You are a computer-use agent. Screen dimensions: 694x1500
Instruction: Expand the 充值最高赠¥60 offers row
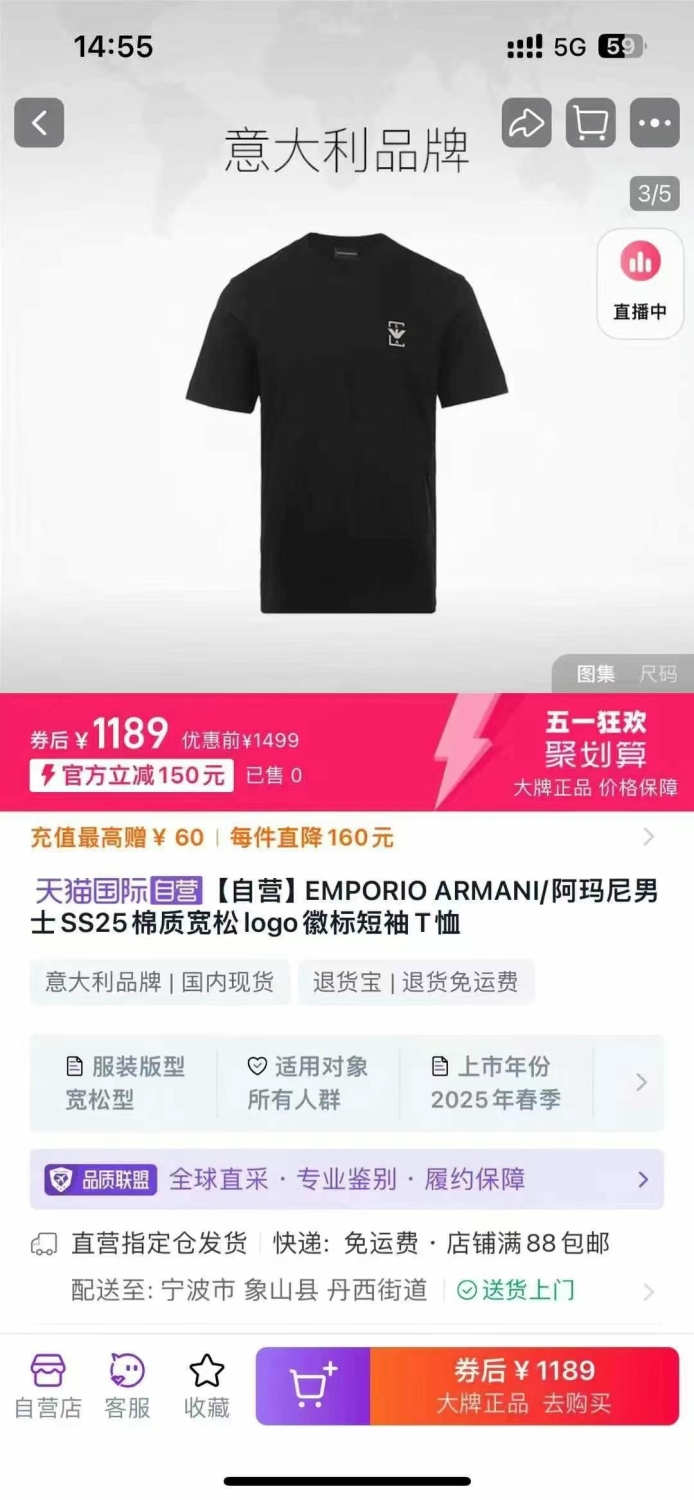[347, 837]
